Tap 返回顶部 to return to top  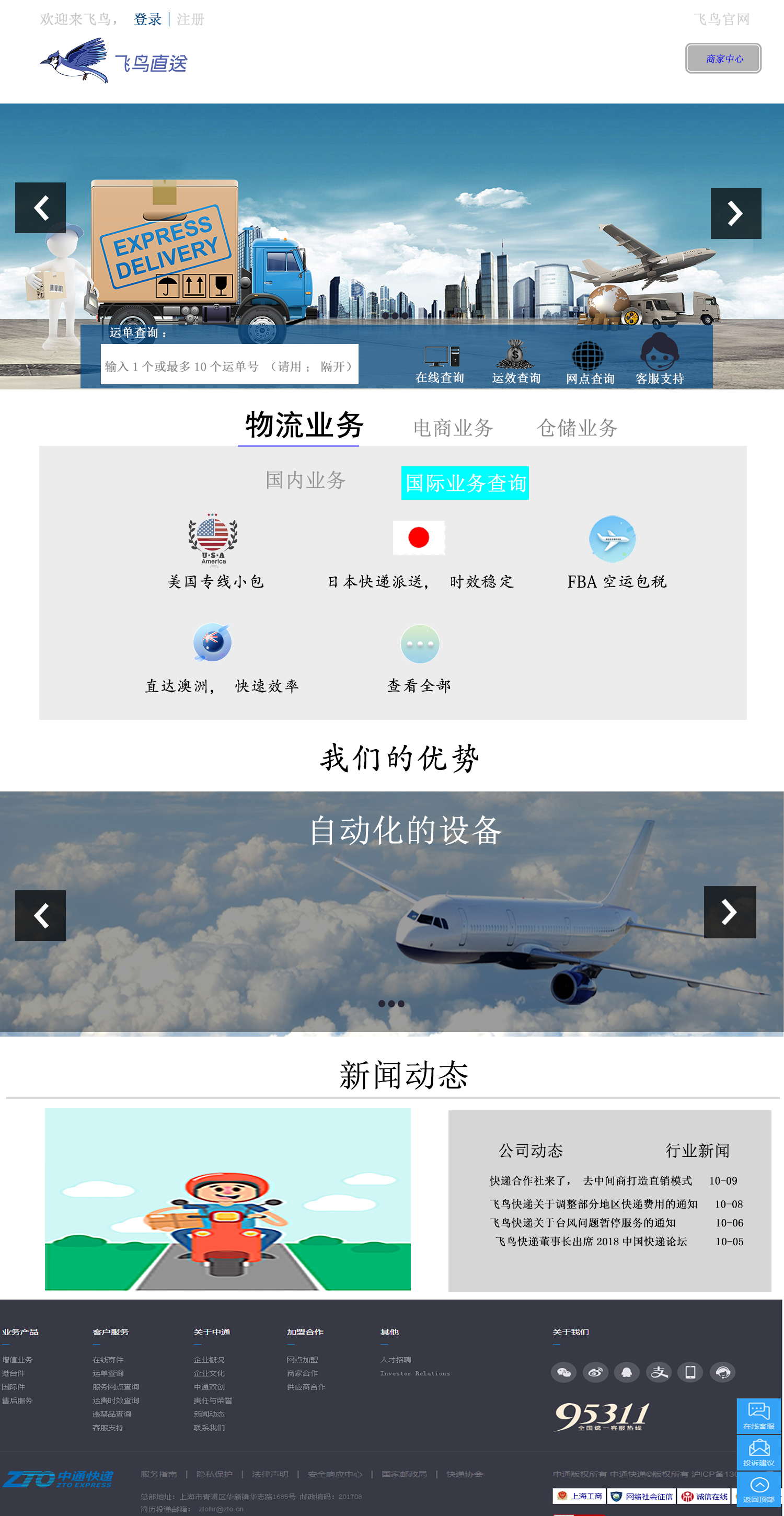click(x=758, y=1489)
